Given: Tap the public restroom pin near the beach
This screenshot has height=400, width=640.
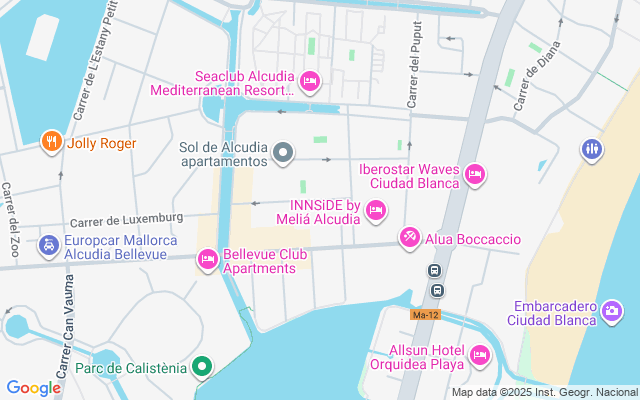Looking at the screenshot, I should [592, 149].
